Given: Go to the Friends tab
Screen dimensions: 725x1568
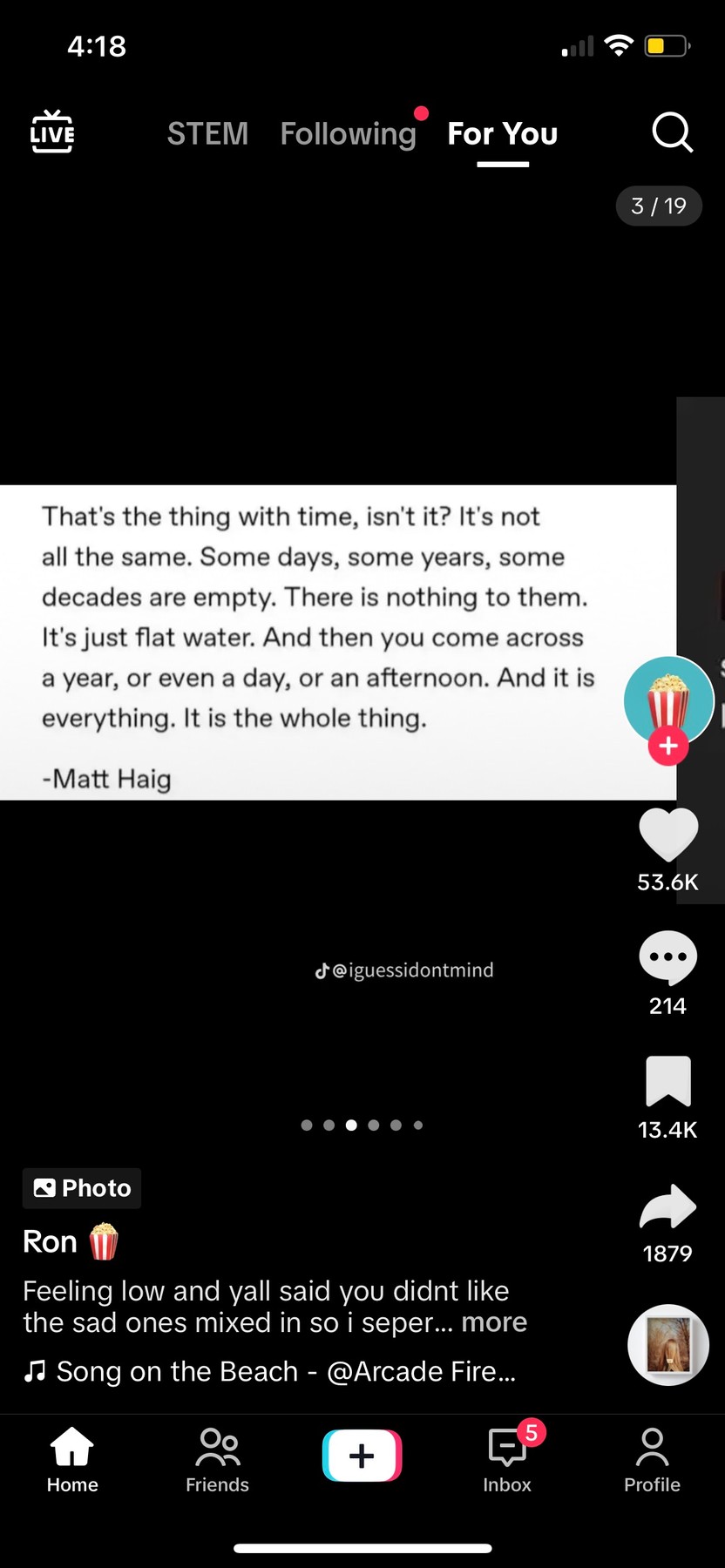Looking at the screenshot, I should point(218,1461).
